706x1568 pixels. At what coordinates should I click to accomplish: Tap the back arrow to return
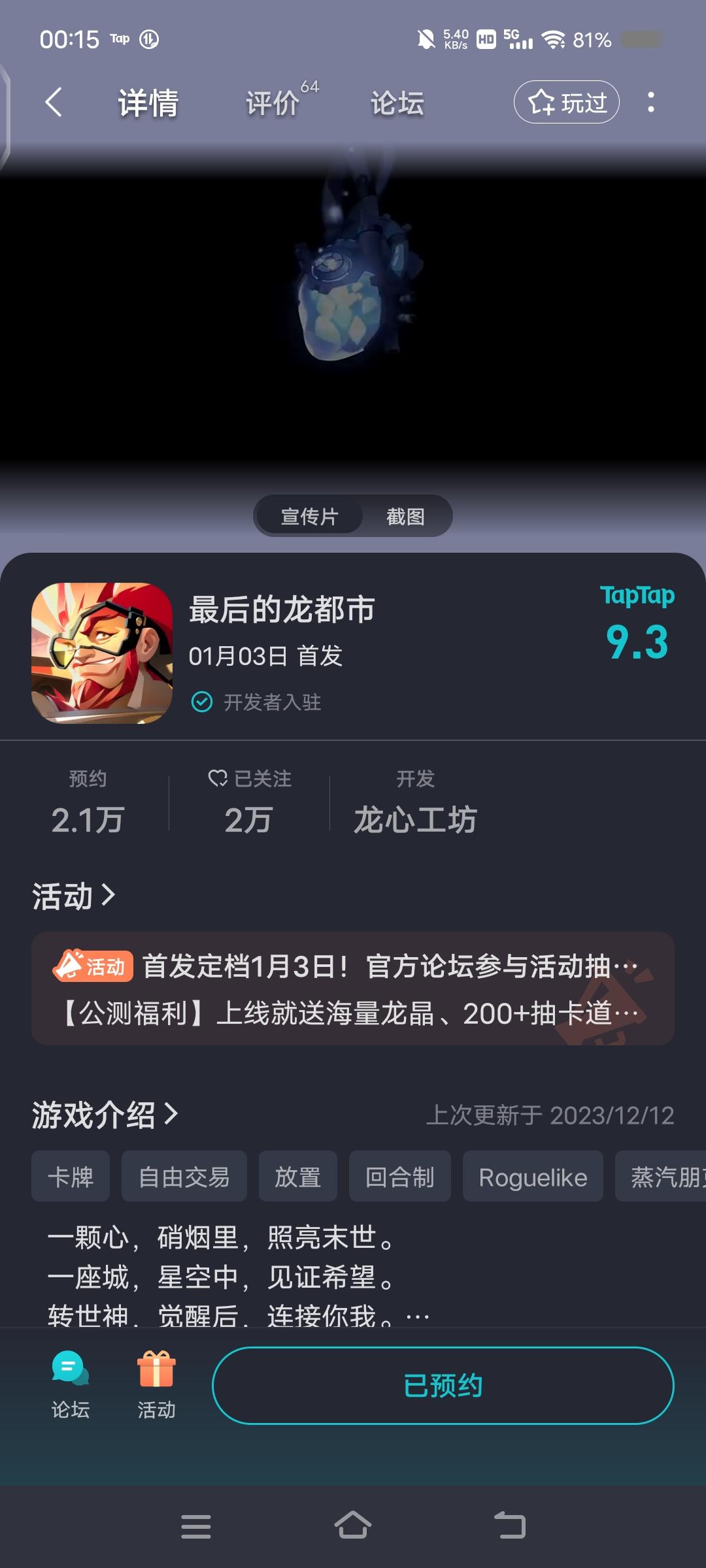56,102
